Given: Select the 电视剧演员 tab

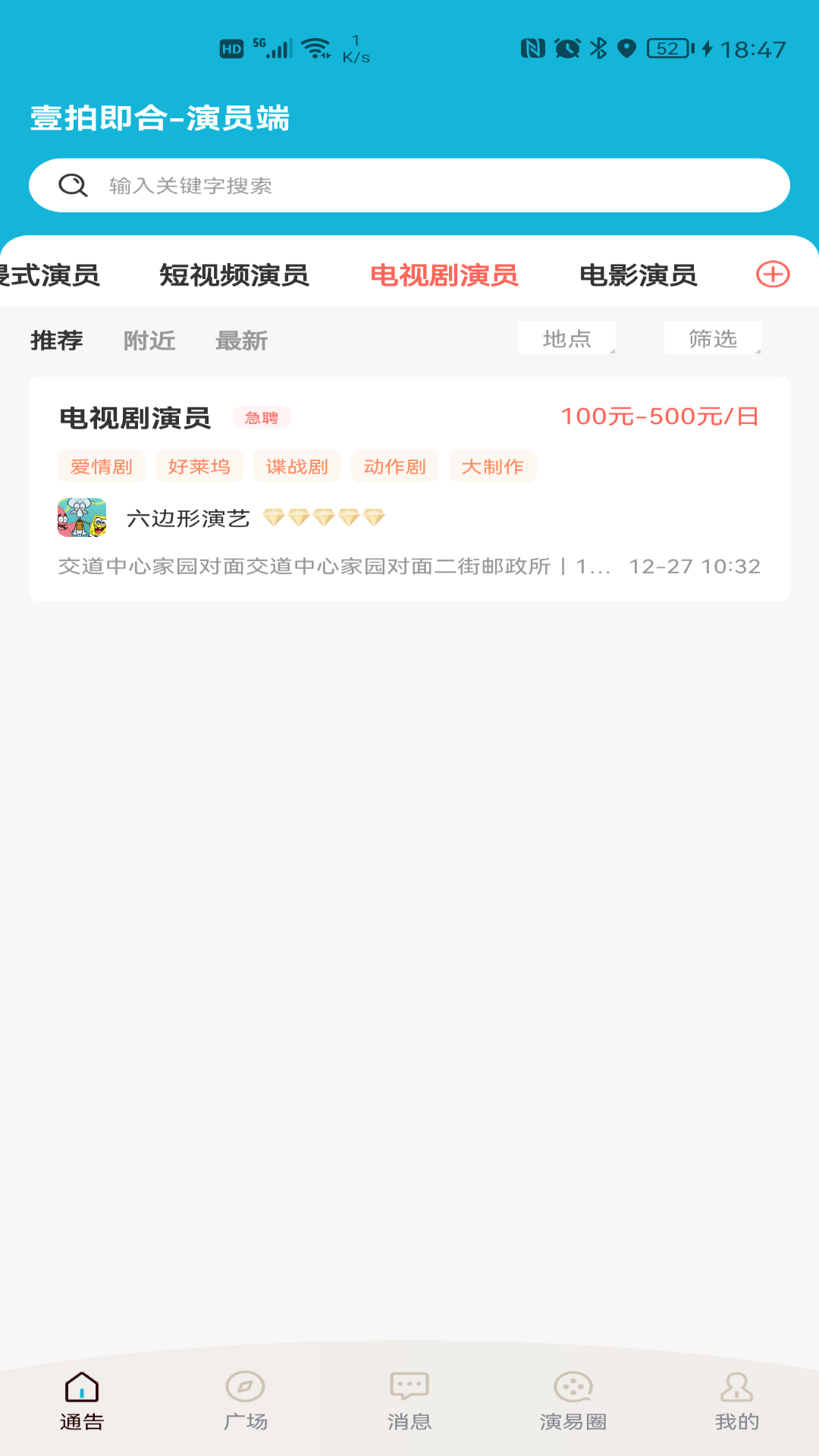Looking at the screenshot, I should [x=444, y=275].
